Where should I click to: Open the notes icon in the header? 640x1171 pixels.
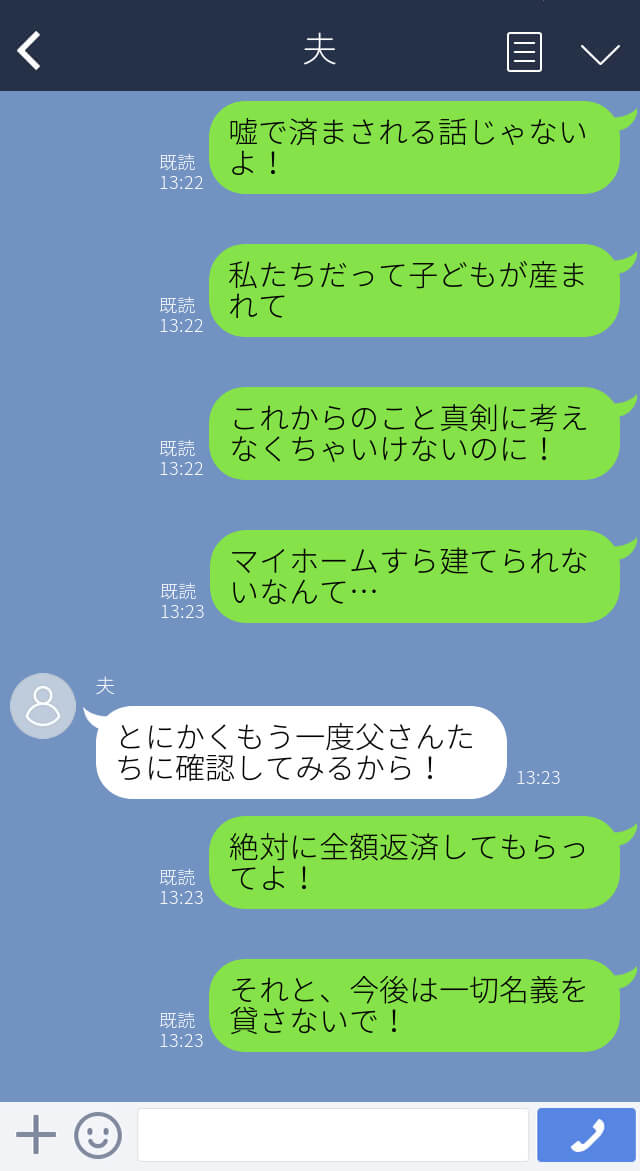tap(524, 52)
